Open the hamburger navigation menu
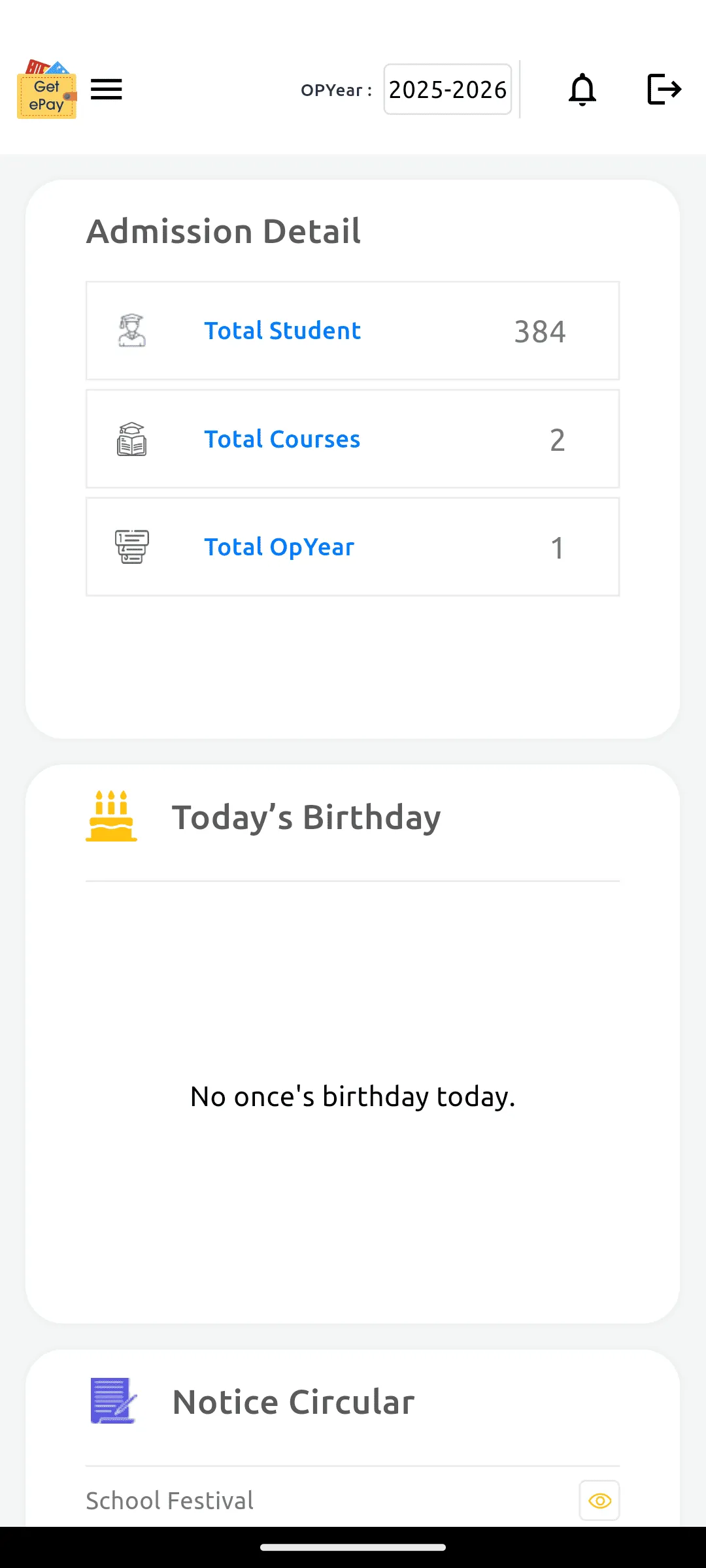 coord(107,90)
